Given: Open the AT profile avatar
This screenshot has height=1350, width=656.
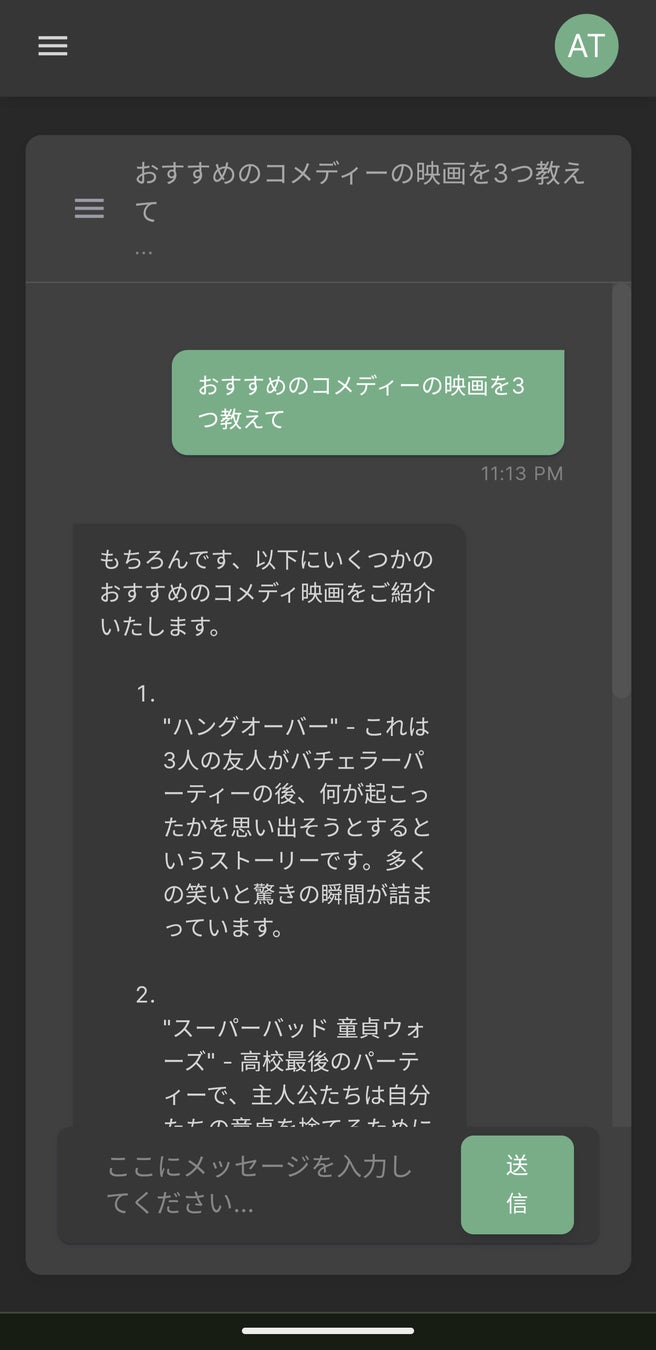Looking at the screenshot, I should [586, 46].
